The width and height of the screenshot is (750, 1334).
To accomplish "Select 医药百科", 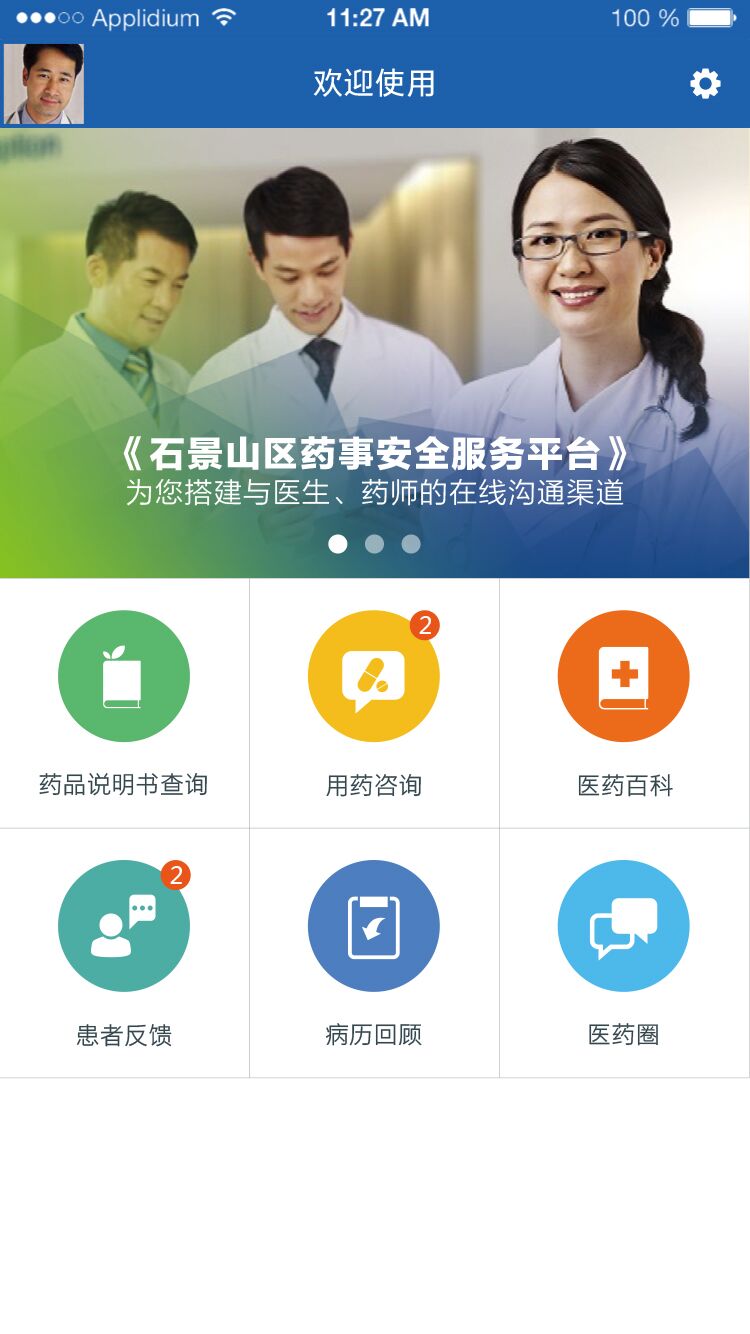I will tap(624, 703).
